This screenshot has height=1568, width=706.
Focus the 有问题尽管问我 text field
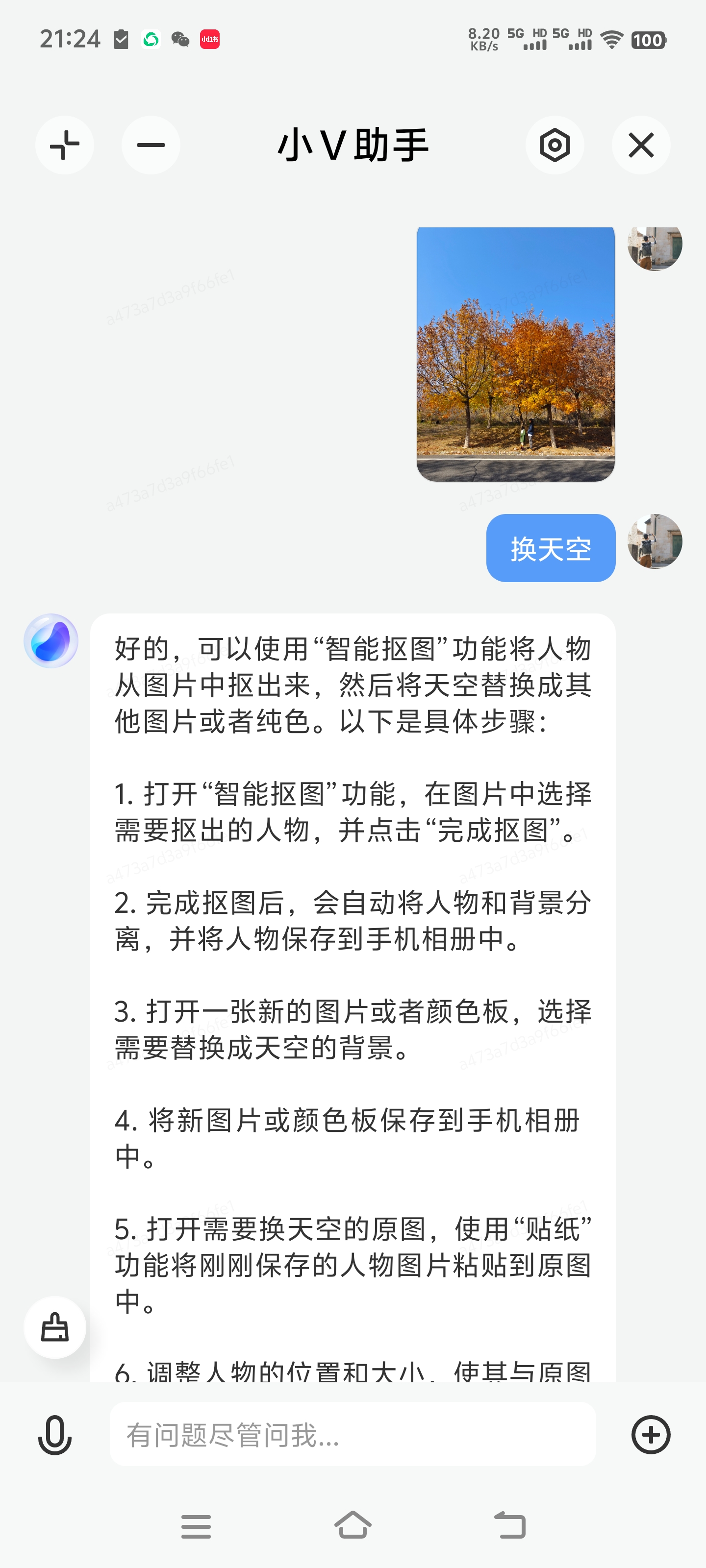click(x=352, y=1435)
